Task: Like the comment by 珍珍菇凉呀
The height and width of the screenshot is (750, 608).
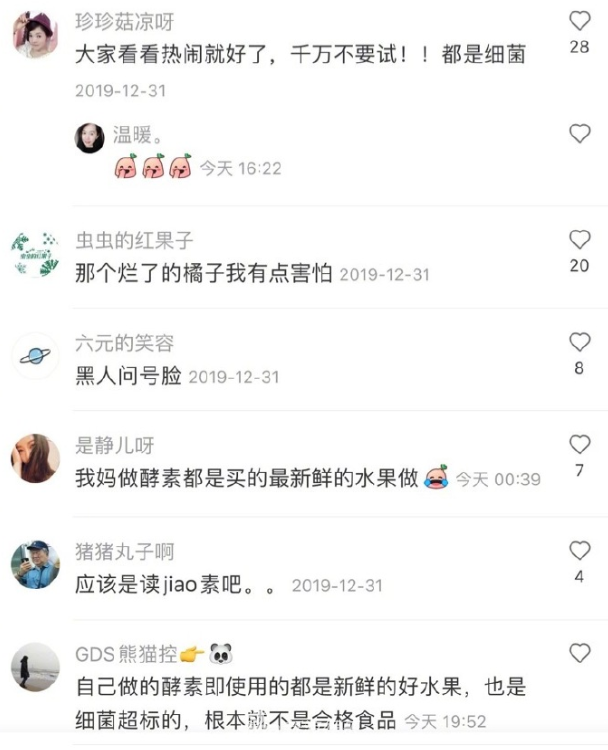Action: tap(580, 20)
